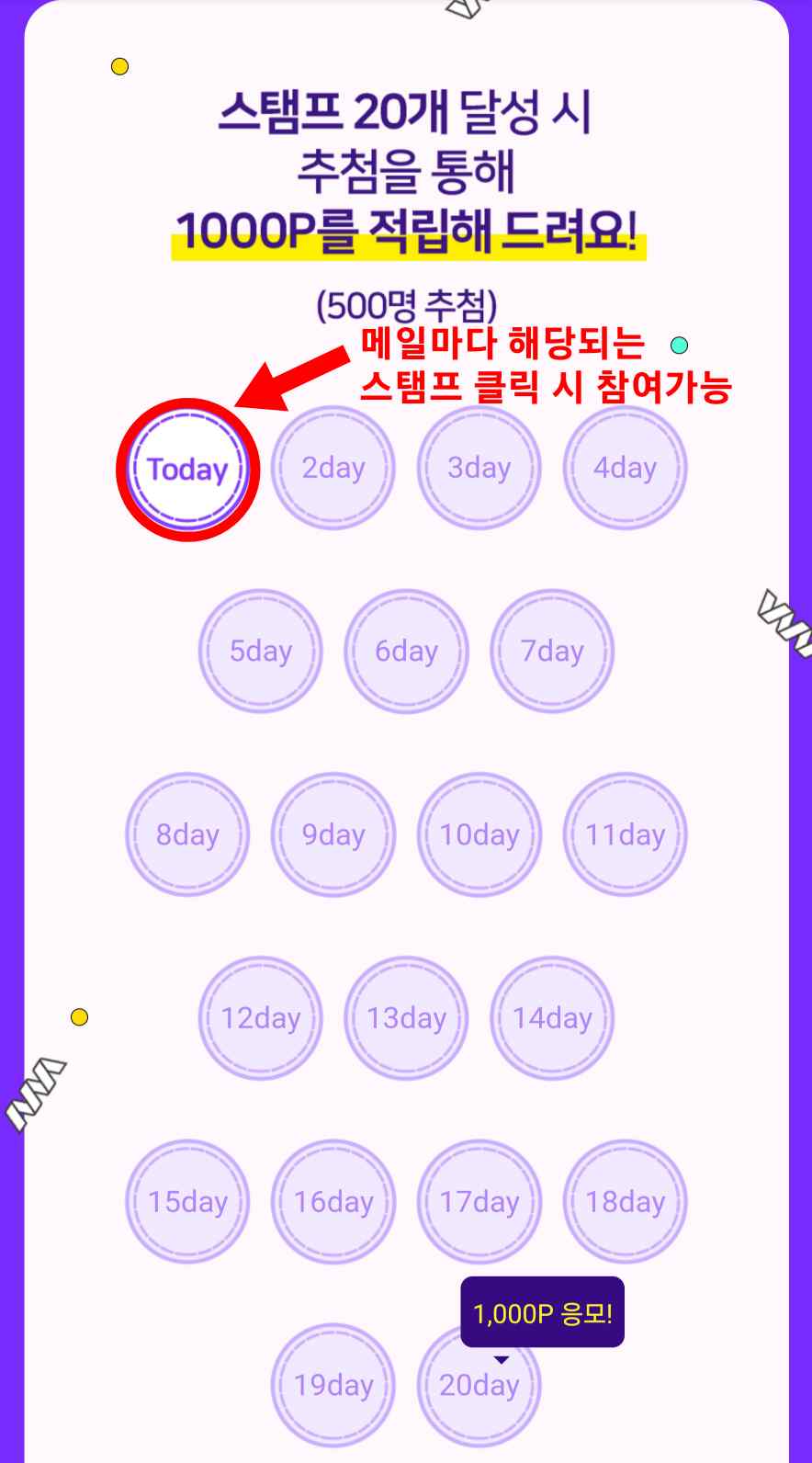The width and height of the screenshot is (812, 1463).
Task: Select the 11day stamp
Action: pyautogui.click(x=625, y=835)
